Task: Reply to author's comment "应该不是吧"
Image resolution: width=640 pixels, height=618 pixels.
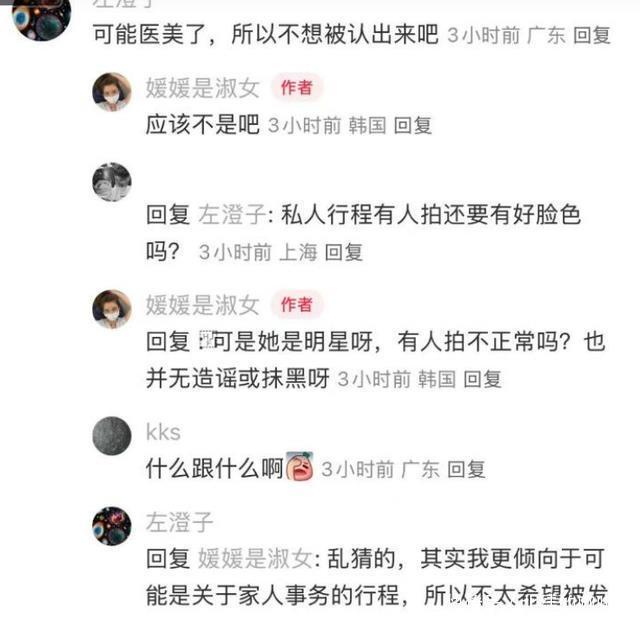Action: (x=412, y=125)
